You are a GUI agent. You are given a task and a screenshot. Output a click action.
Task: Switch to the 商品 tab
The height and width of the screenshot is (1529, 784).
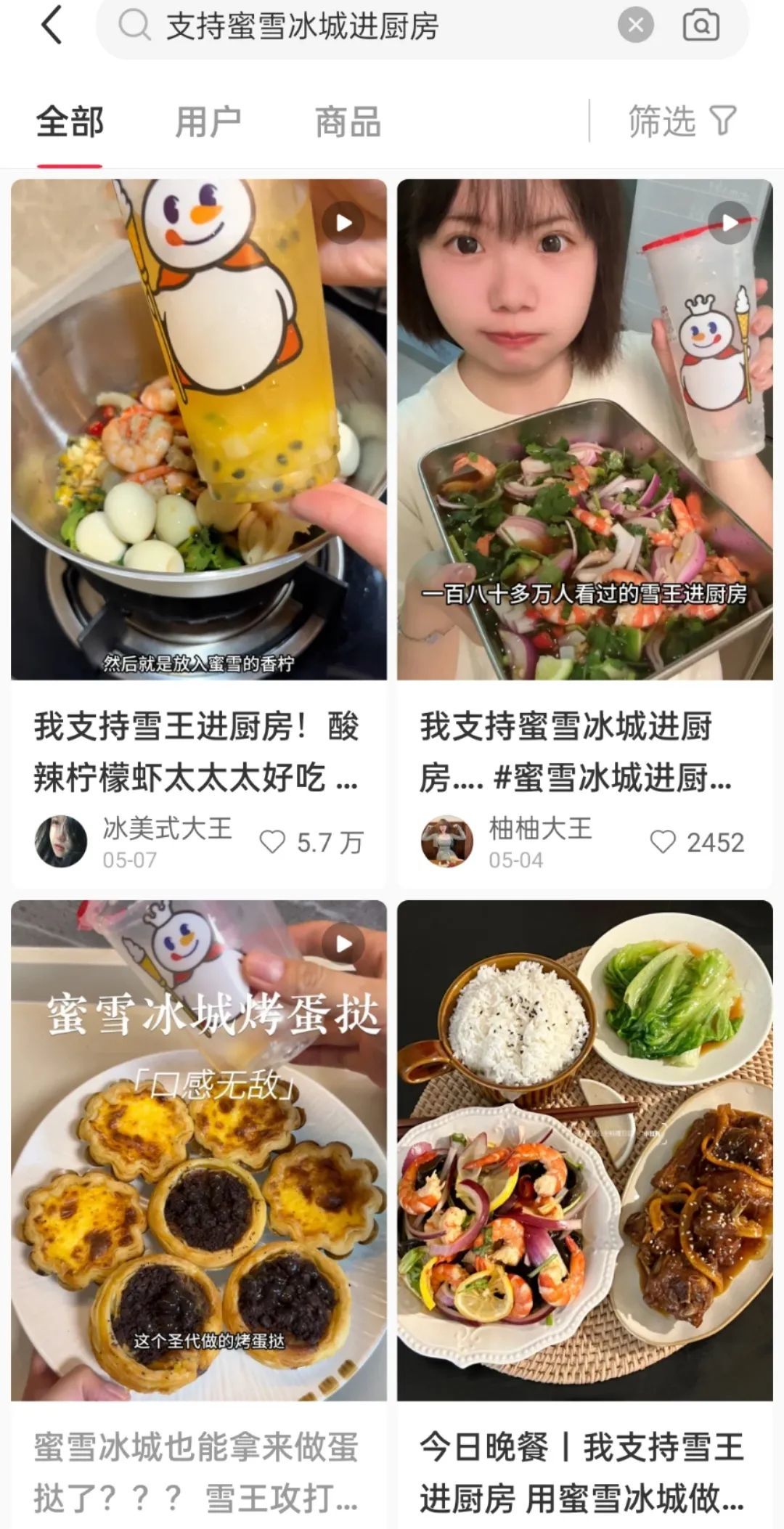pyautogui.click(x=348, y=121)
